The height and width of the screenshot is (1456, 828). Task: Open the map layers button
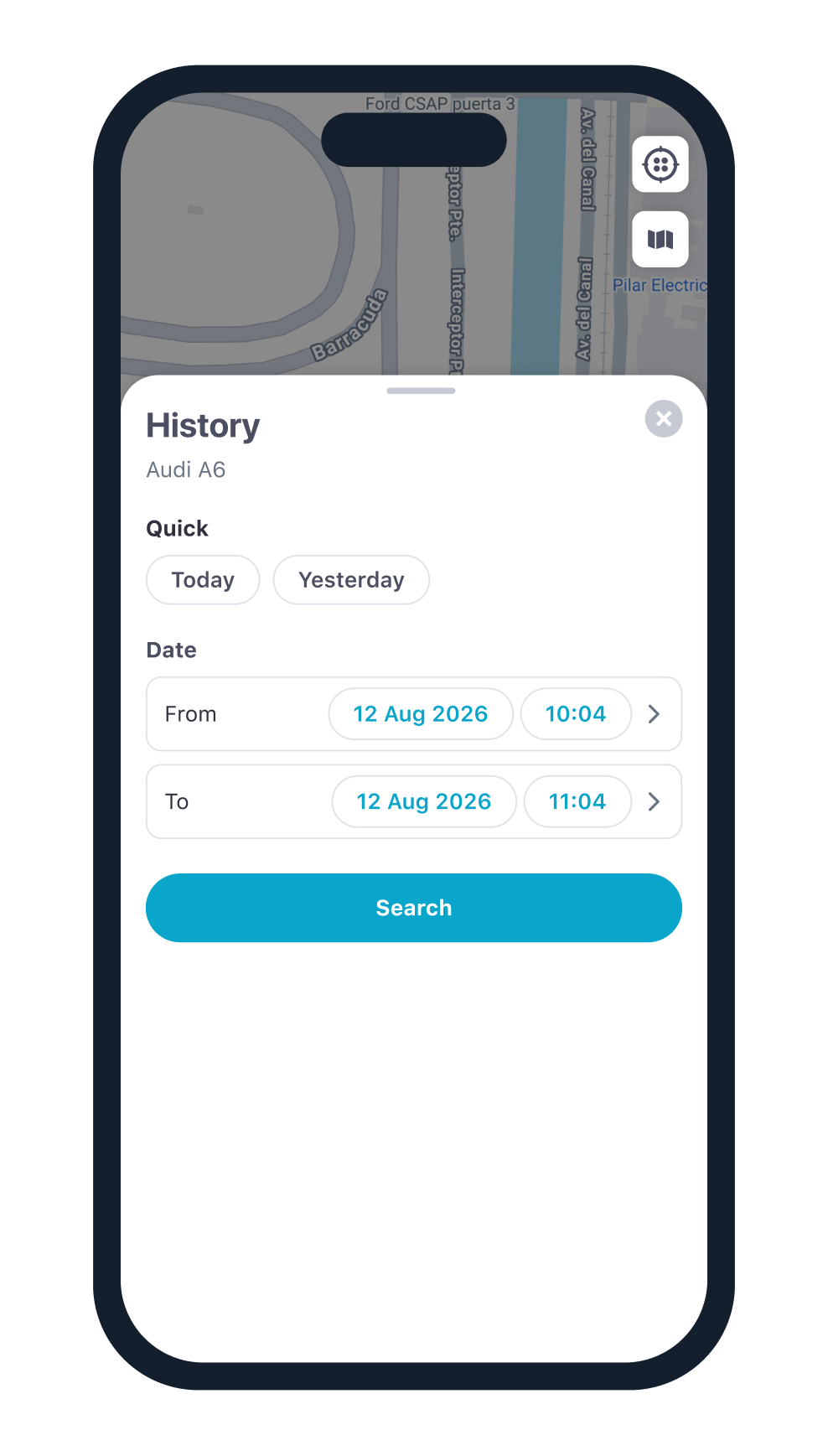660,240
